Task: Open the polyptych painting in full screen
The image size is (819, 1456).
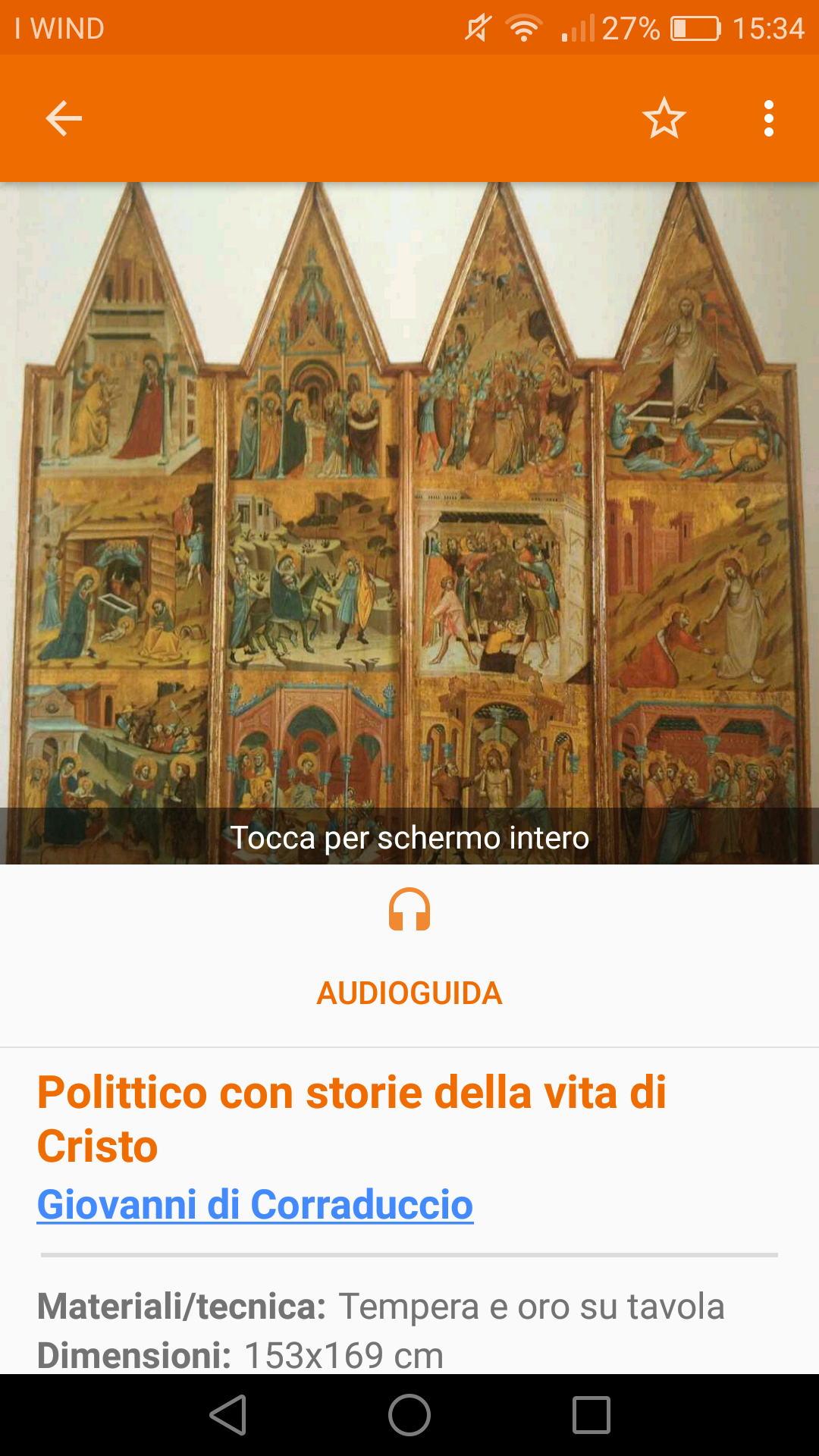Action: click(x=409, y=523)
